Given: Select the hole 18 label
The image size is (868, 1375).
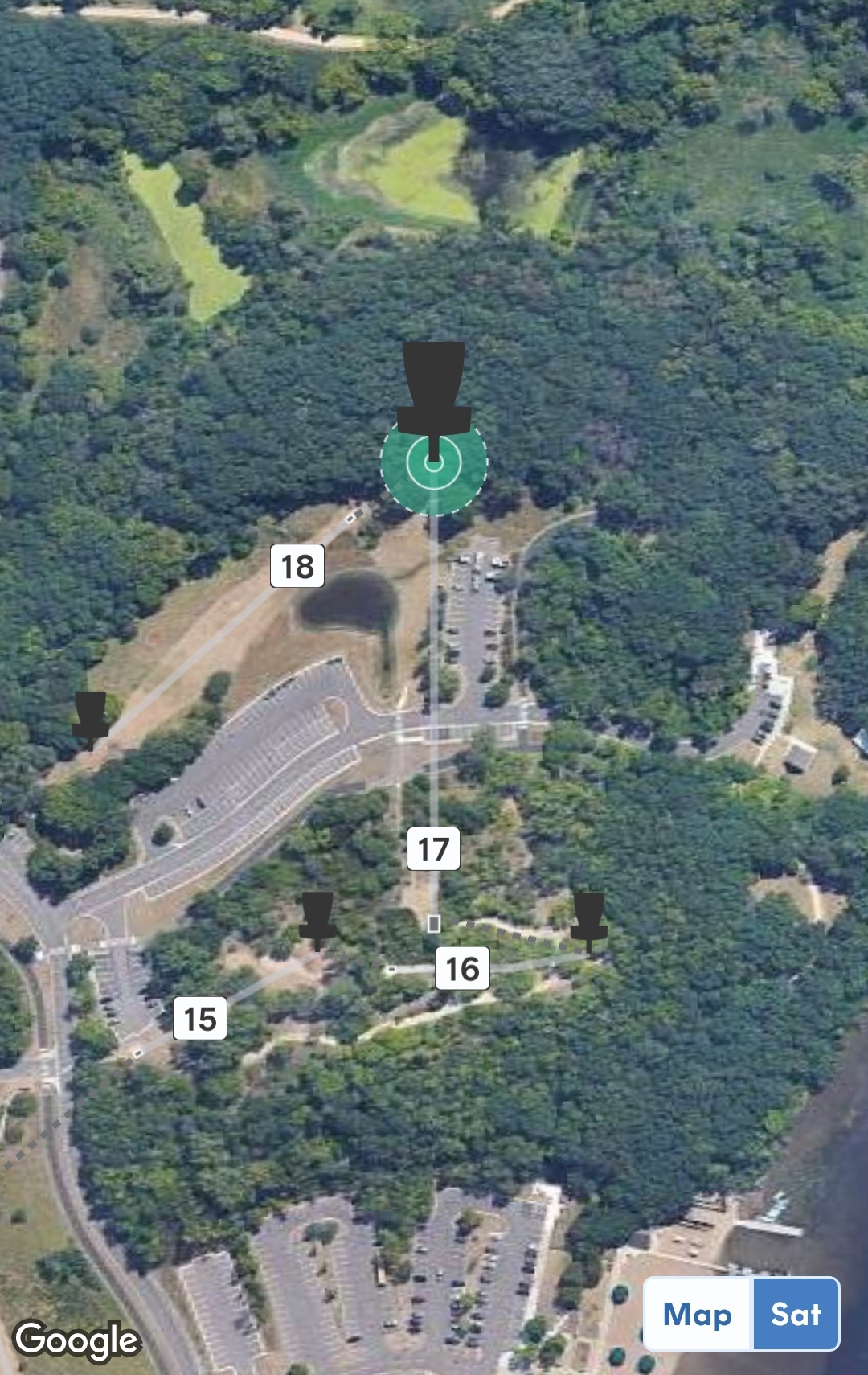Looking at the screenshot, I should [297, 566].
